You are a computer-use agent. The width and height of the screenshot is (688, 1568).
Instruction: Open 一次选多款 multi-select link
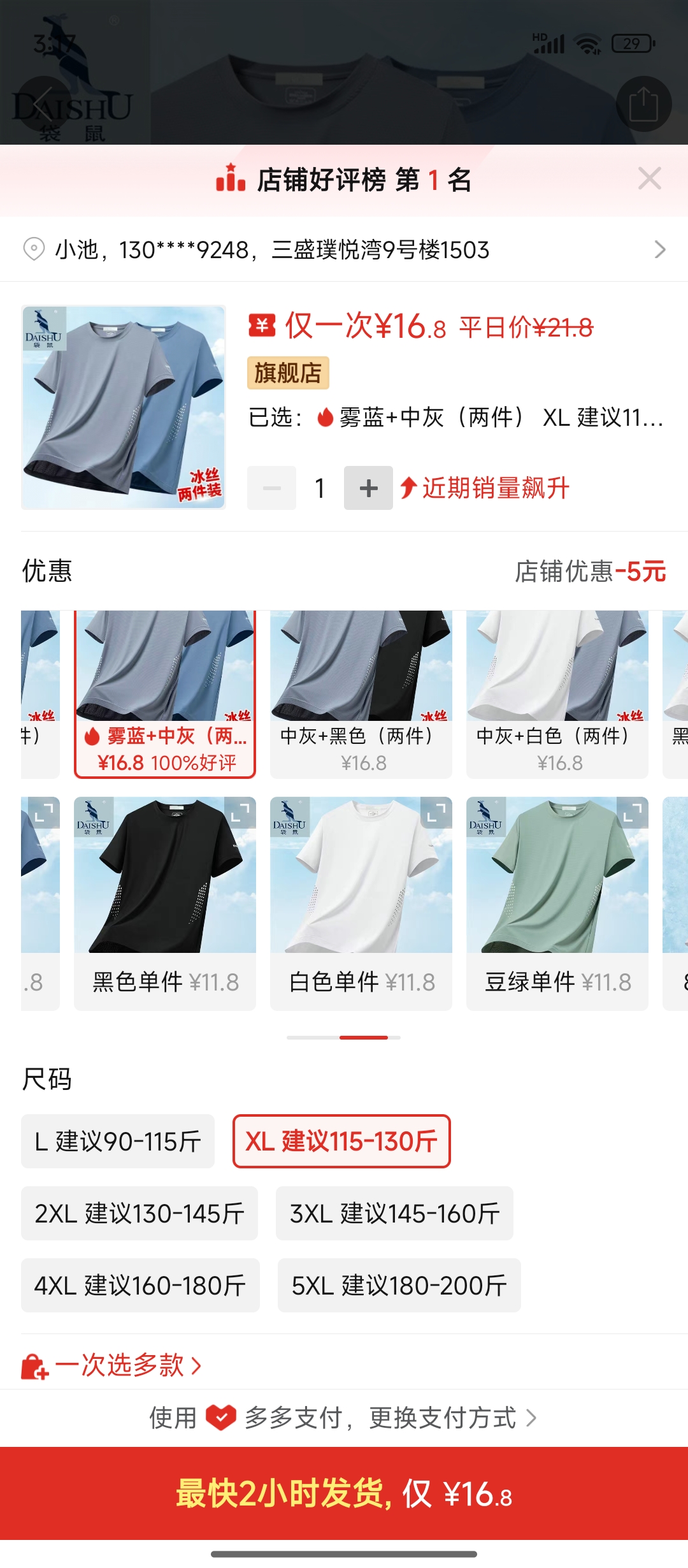pos(112,1366)
